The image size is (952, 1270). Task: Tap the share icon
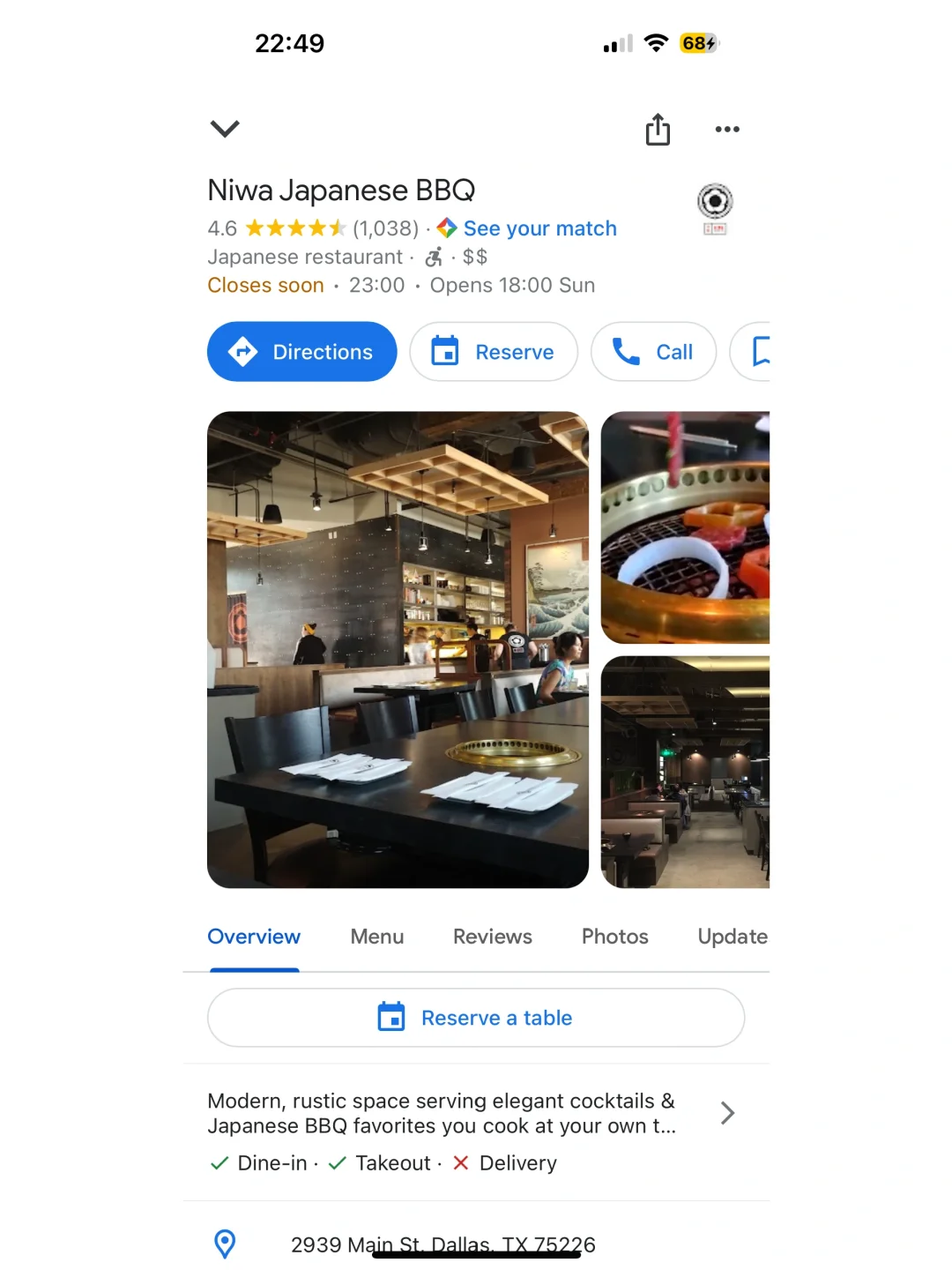(657, 129)
